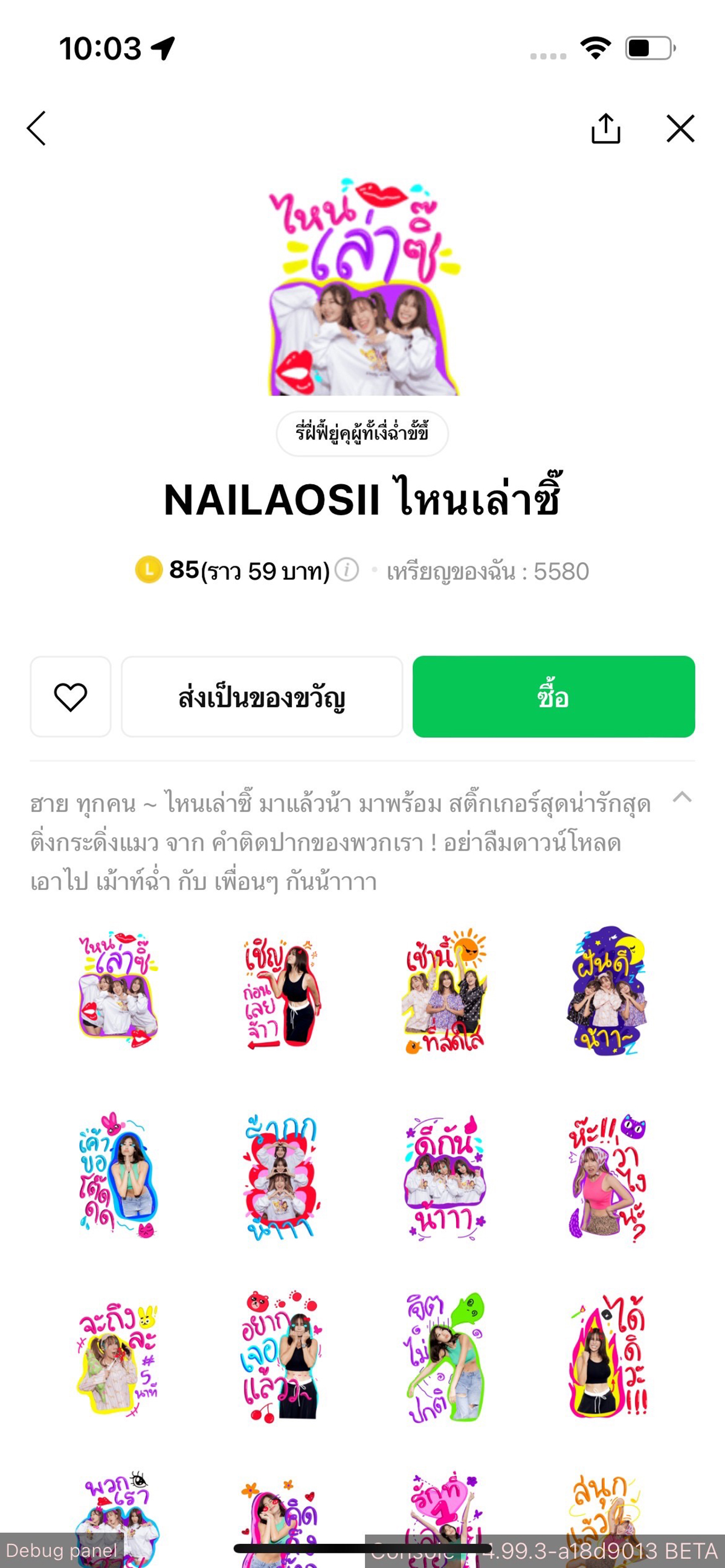Preview the ได้ดิวะ!!! sticker
Image resolution: width=725 pixels, height=1568 pixels.
[607, 1357]
